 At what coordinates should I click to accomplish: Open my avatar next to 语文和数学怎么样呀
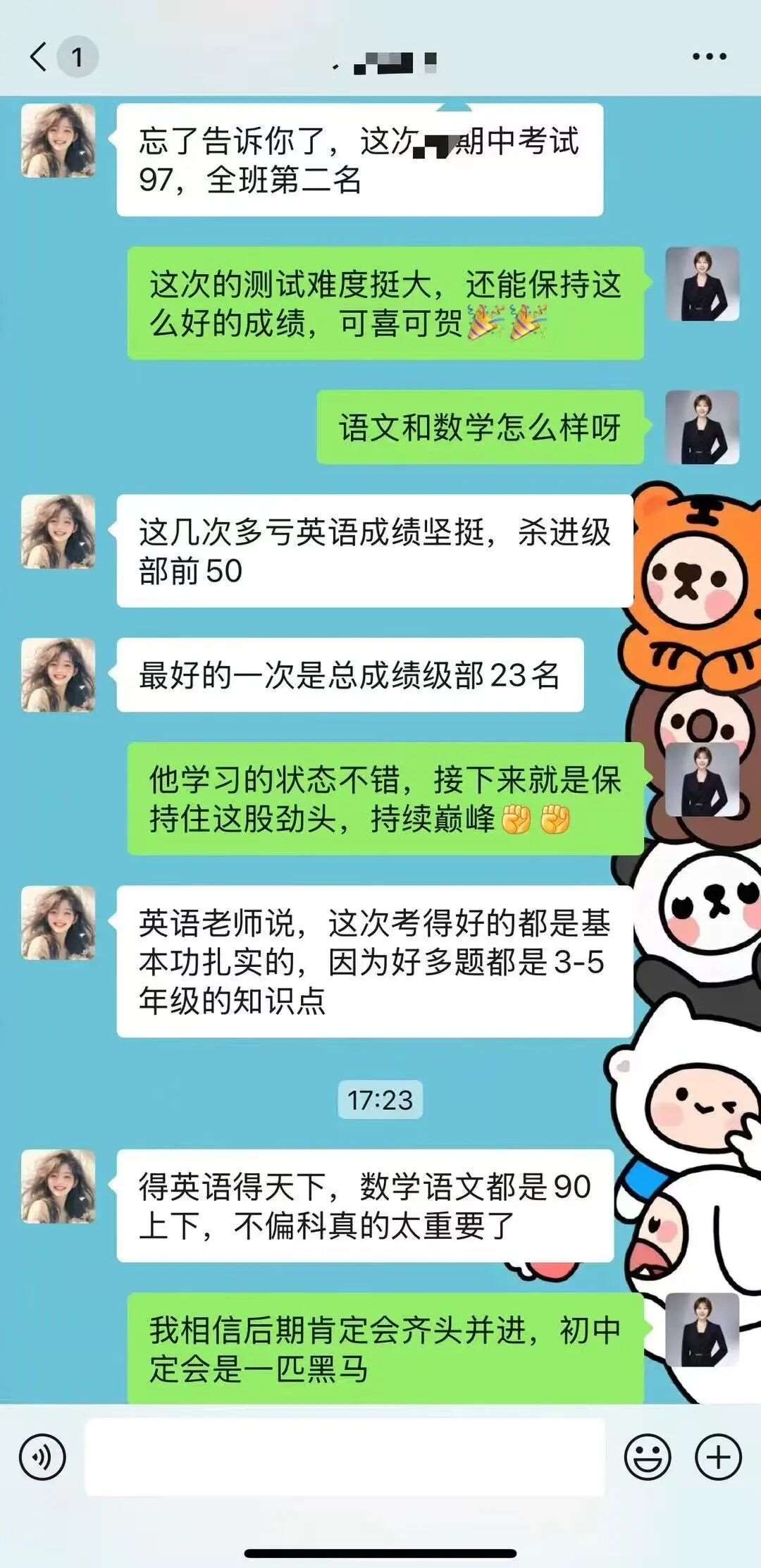click(x=702, y=427)
